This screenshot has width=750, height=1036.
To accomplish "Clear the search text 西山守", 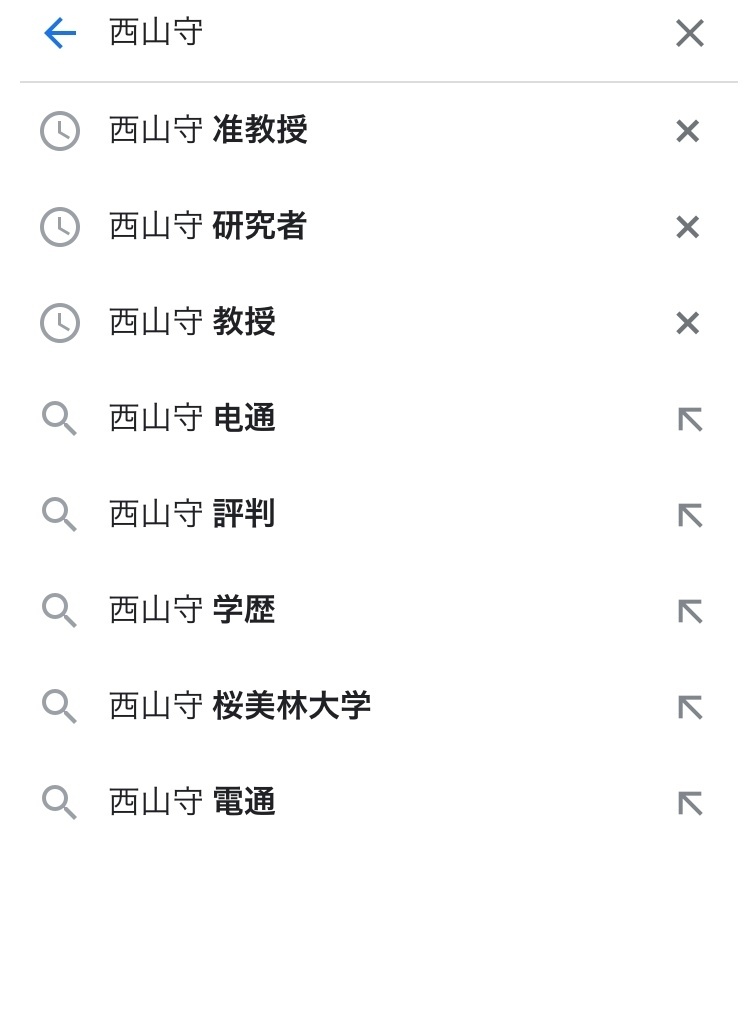I will click(x=689, y=33).
